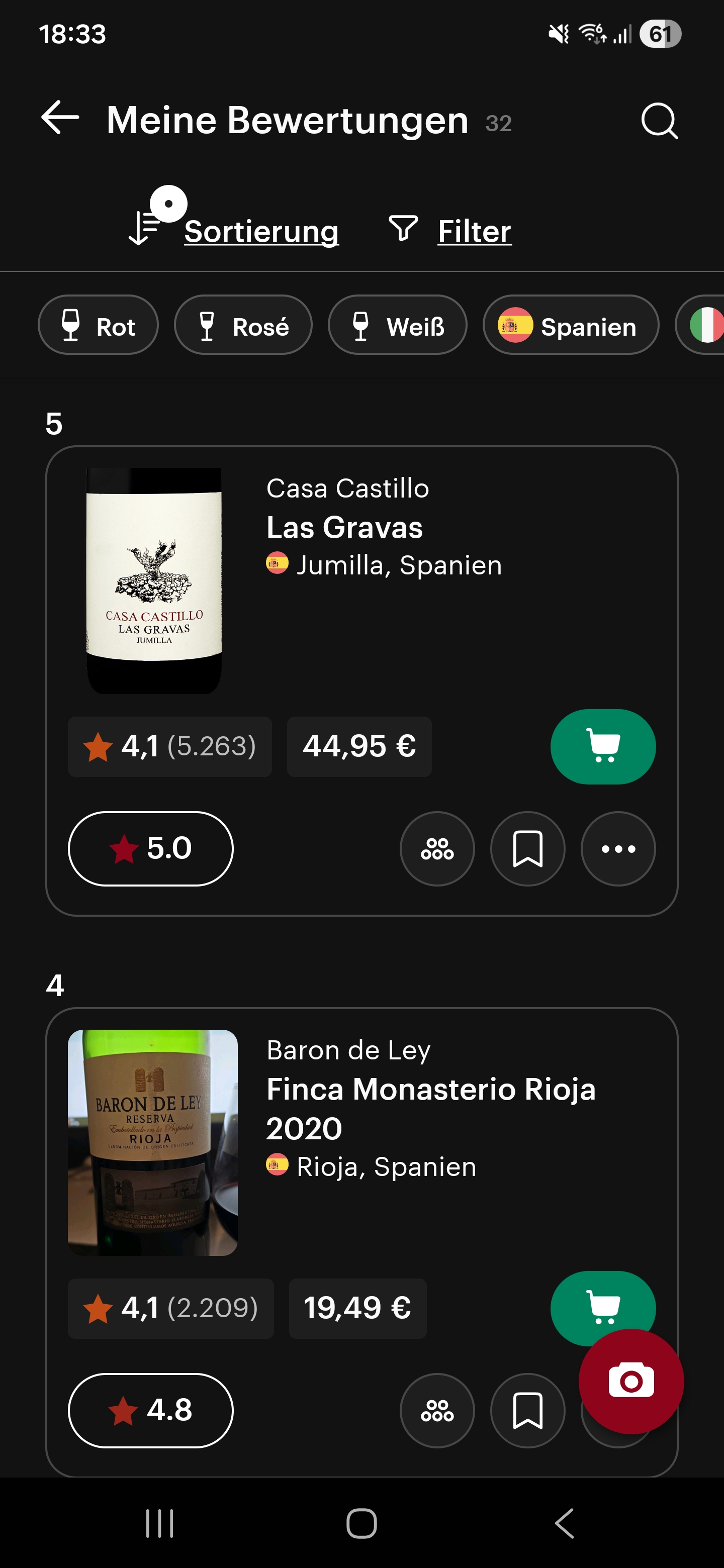Filter ratings by Spanien
724x1568 pixels.
coord(571,325)
